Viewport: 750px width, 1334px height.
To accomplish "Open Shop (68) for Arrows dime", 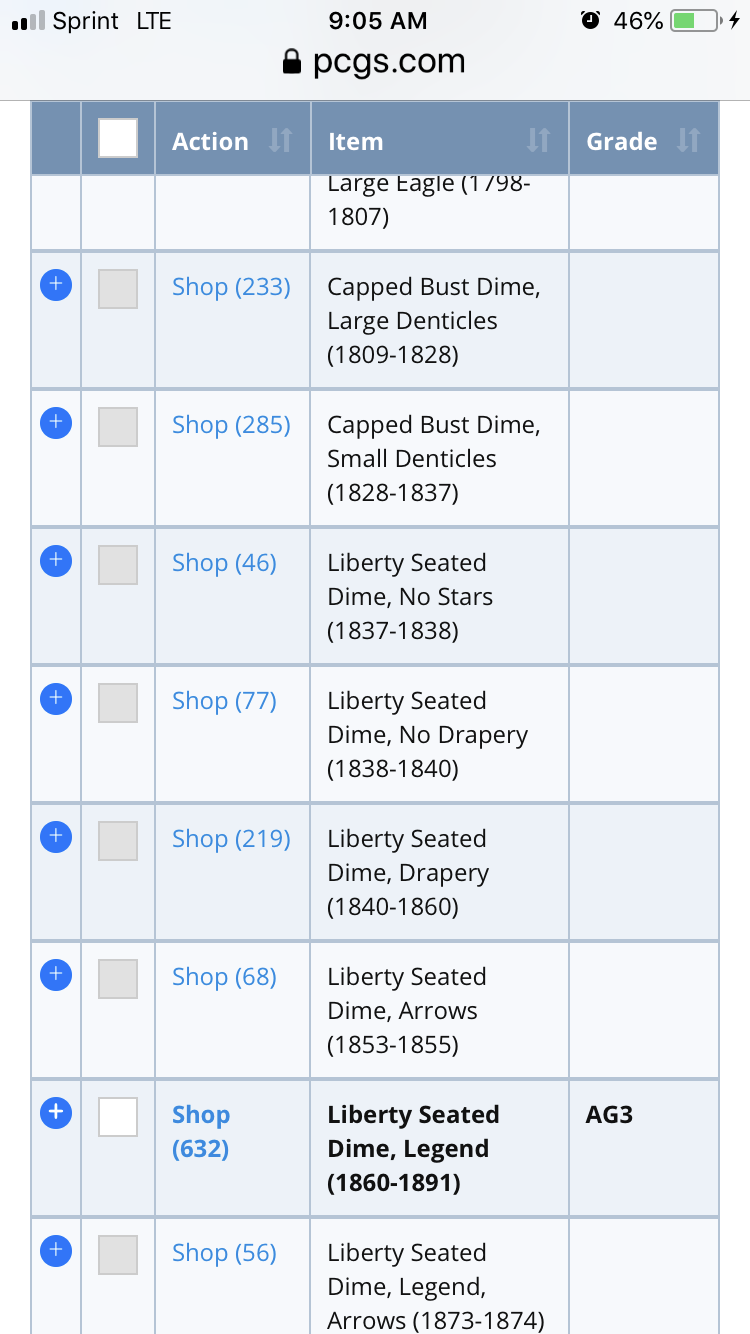I will click(x=224, y=977).
